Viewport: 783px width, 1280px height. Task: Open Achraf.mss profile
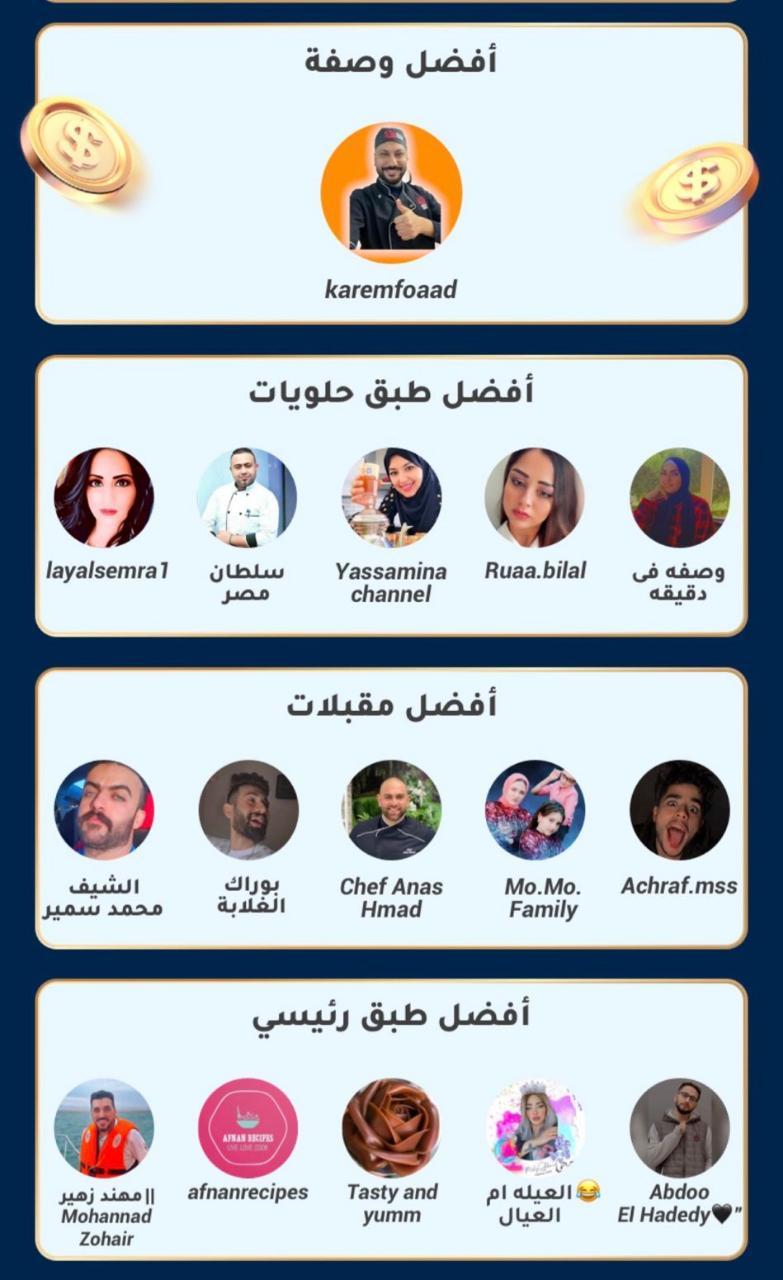(x=679, y=810)
